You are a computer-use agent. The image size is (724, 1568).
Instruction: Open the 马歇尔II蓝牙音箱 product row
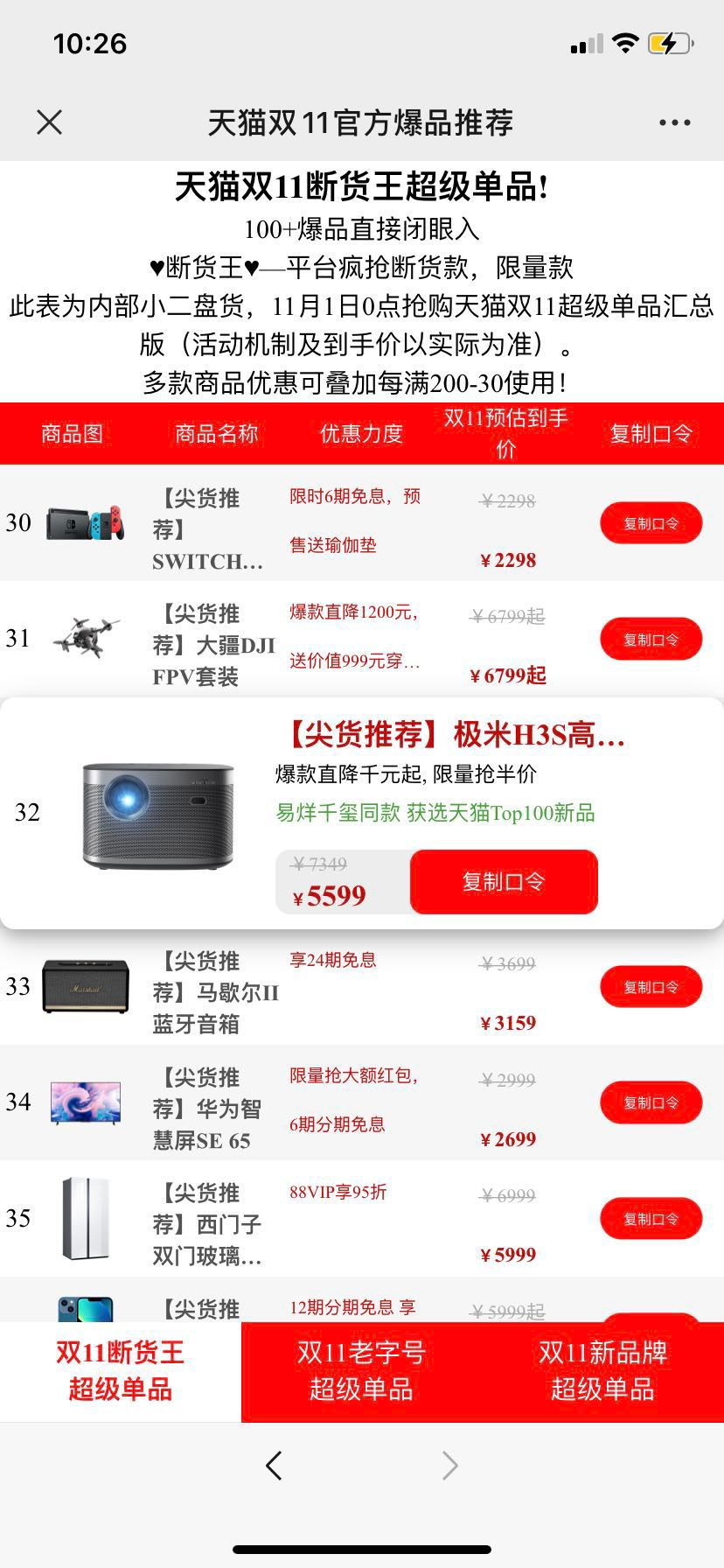click(x=215, y=992)
